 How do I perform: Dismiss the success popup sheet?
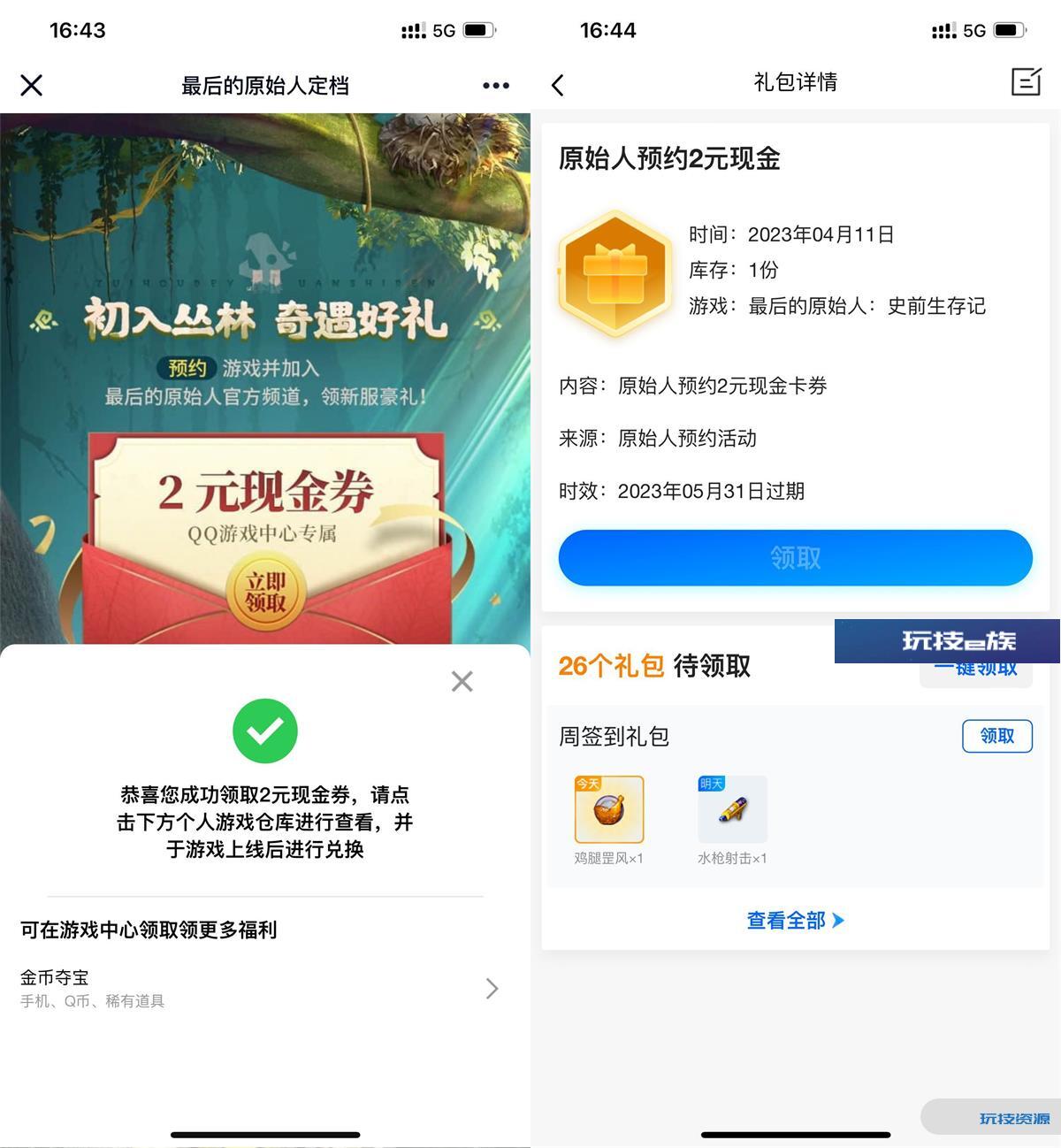point(462,681)
